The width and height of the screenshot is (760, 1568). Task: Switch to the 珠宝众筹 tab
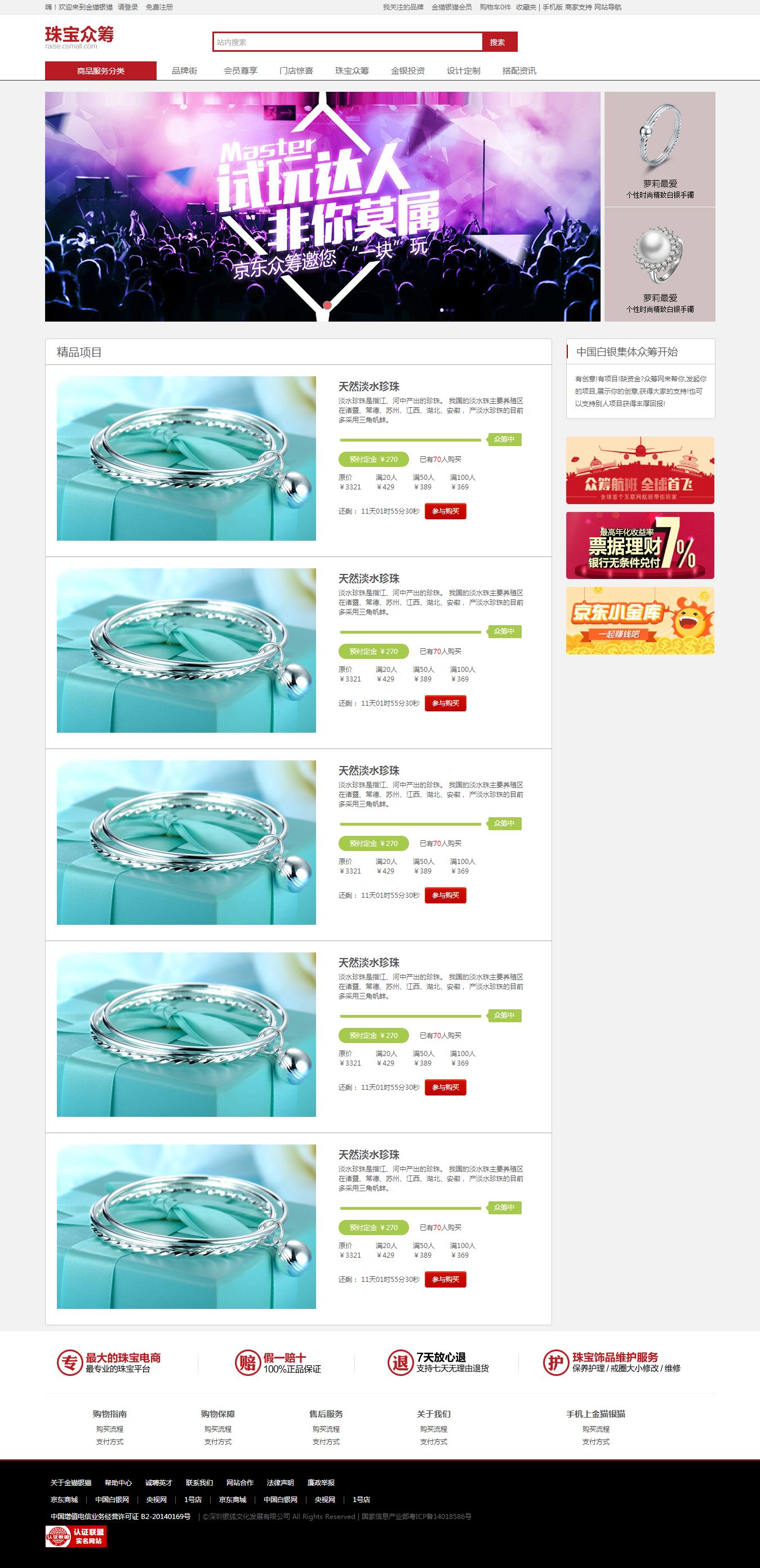[352, 70]
